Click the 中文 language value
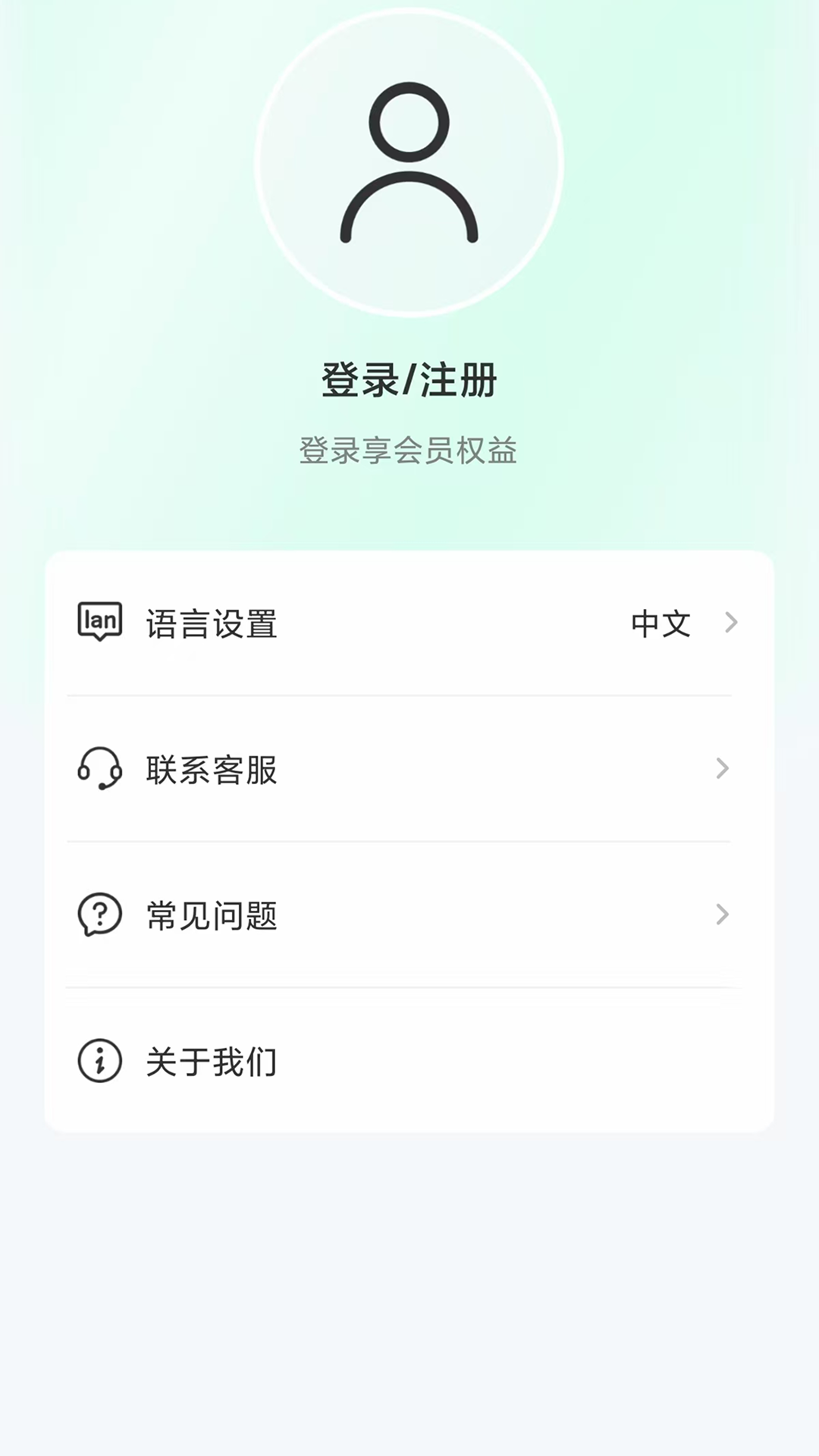This screenshot has width=819, height=1456. click(661, 623)
